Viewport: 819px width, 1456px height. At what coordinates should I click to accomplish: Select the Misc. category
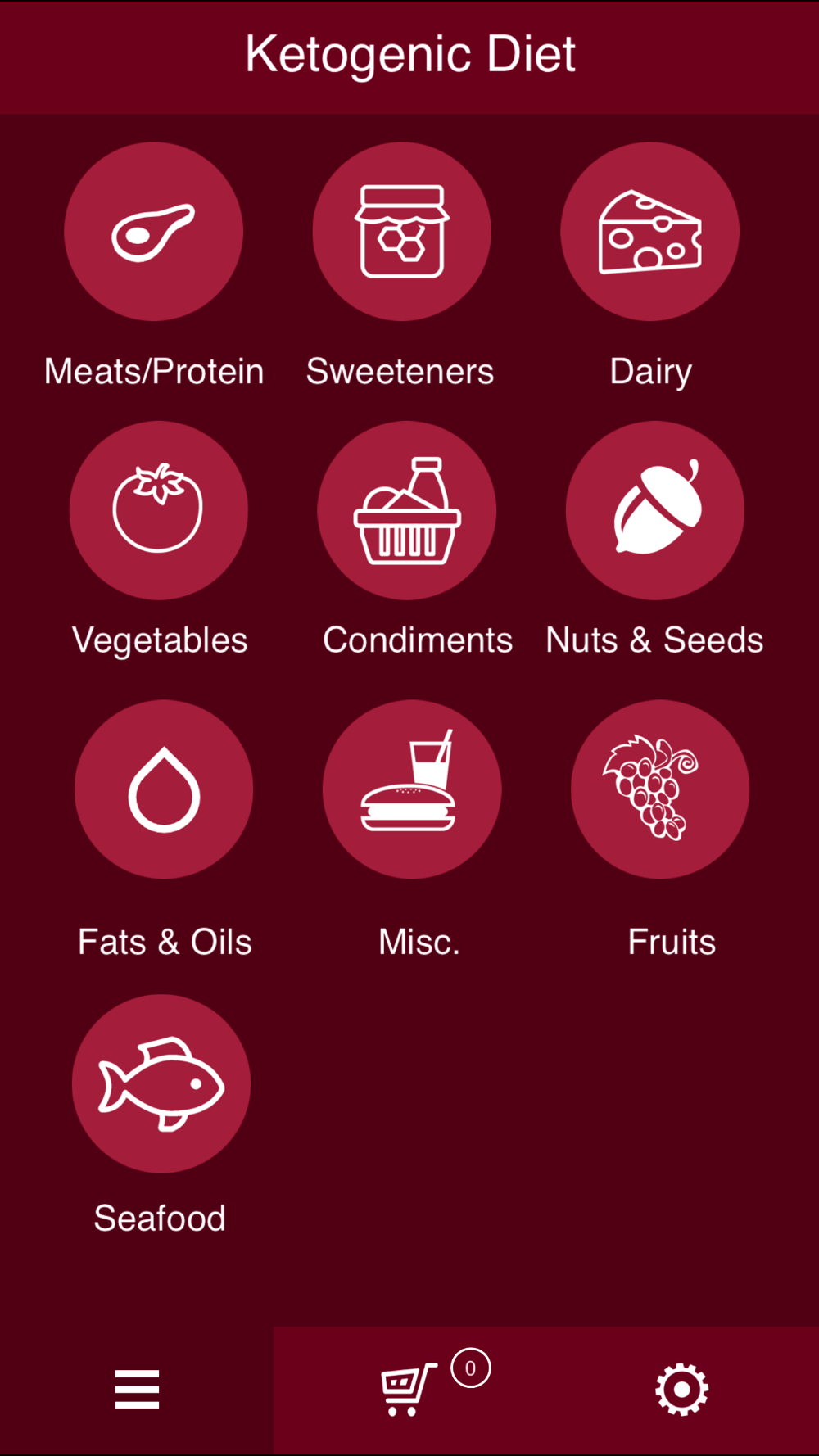click(412, 789)
